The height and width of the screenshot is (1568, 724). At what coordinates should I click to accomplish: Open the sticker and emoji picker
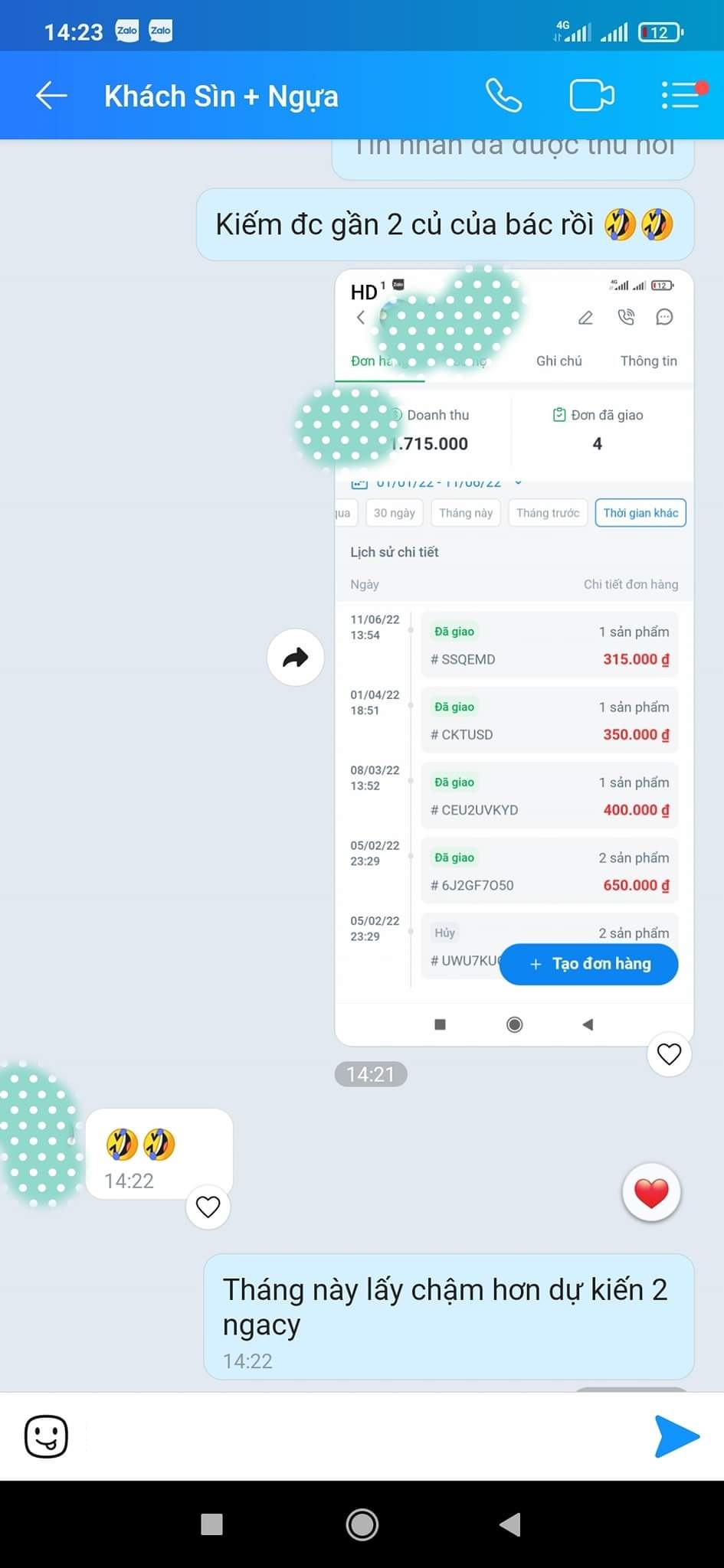tap(47, 1437)
